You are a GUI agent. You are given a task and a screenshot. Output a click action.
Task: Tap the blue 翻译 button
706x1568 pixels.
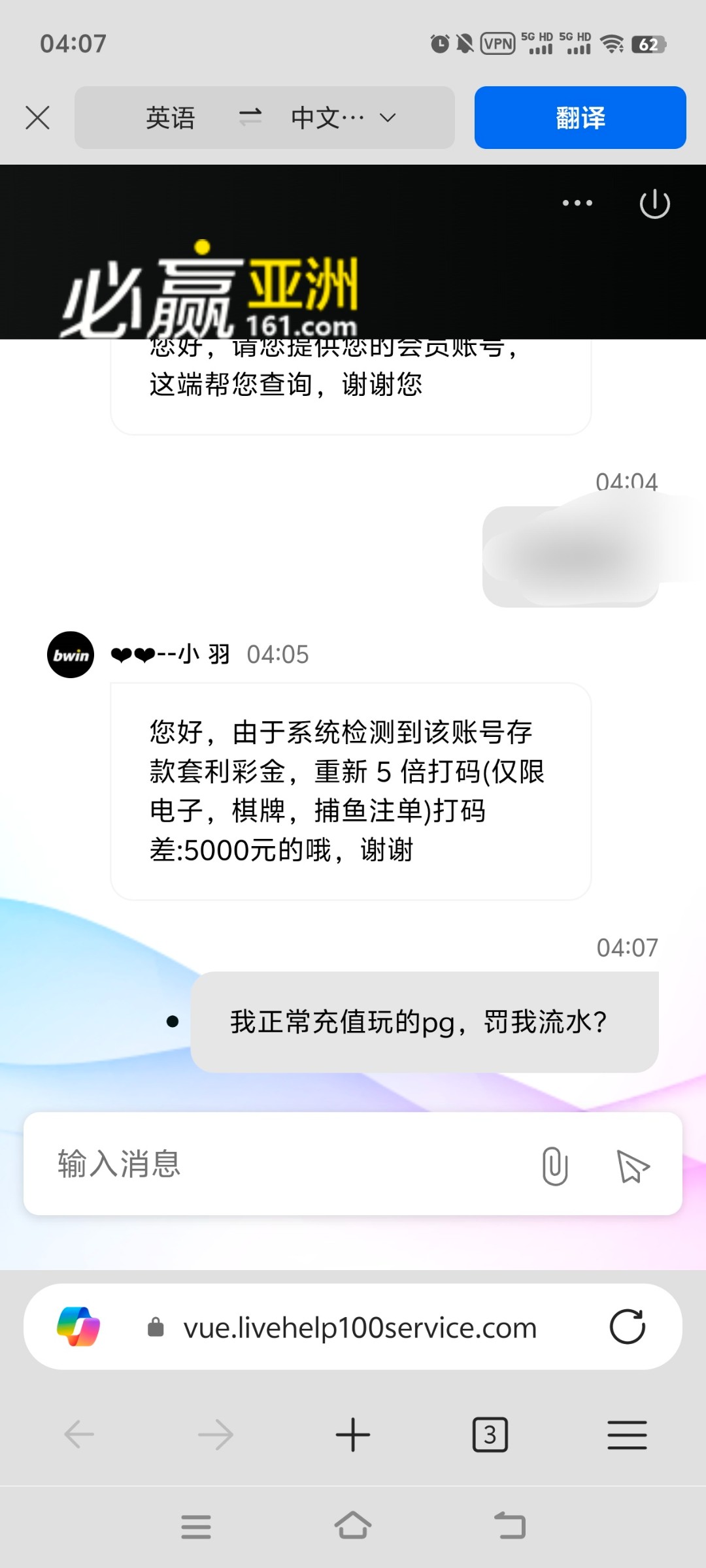pyautogui.click(x=580, y=118)
